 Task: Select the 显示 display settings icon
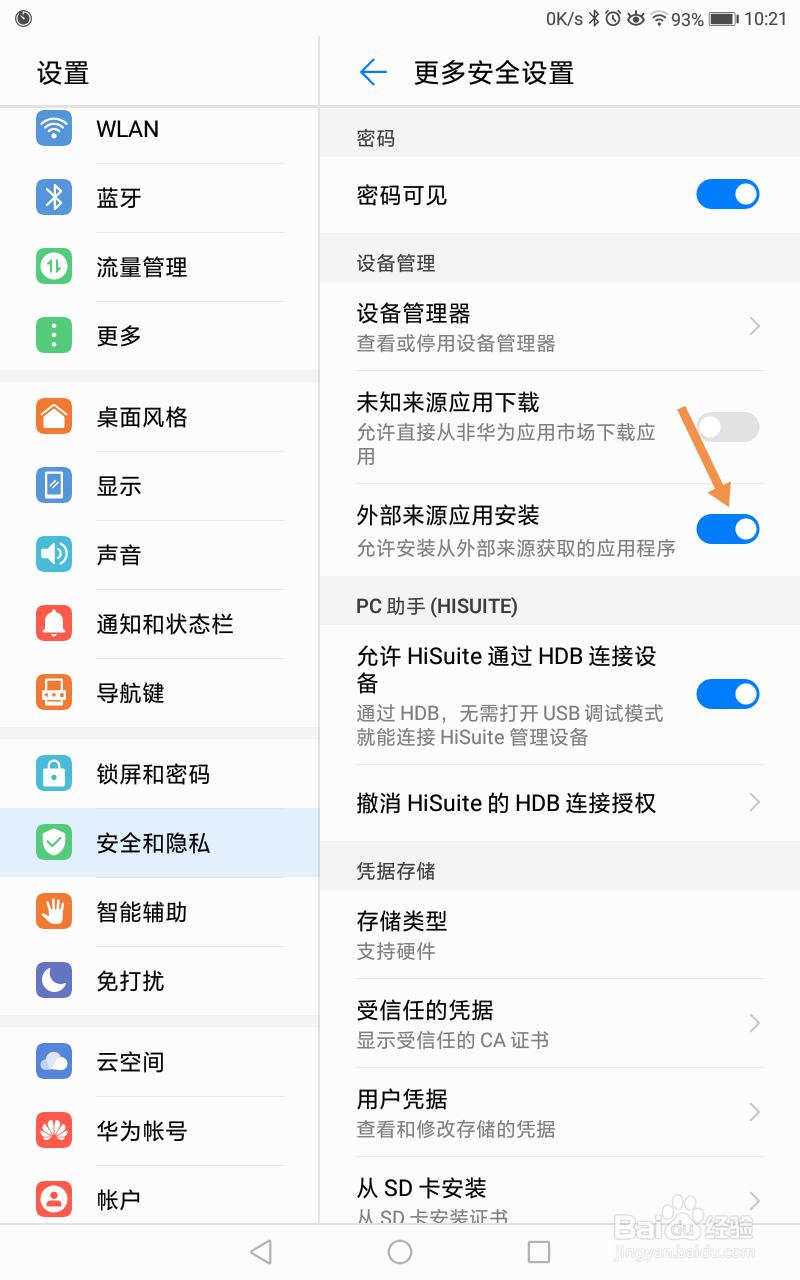(x=53, y=486)
